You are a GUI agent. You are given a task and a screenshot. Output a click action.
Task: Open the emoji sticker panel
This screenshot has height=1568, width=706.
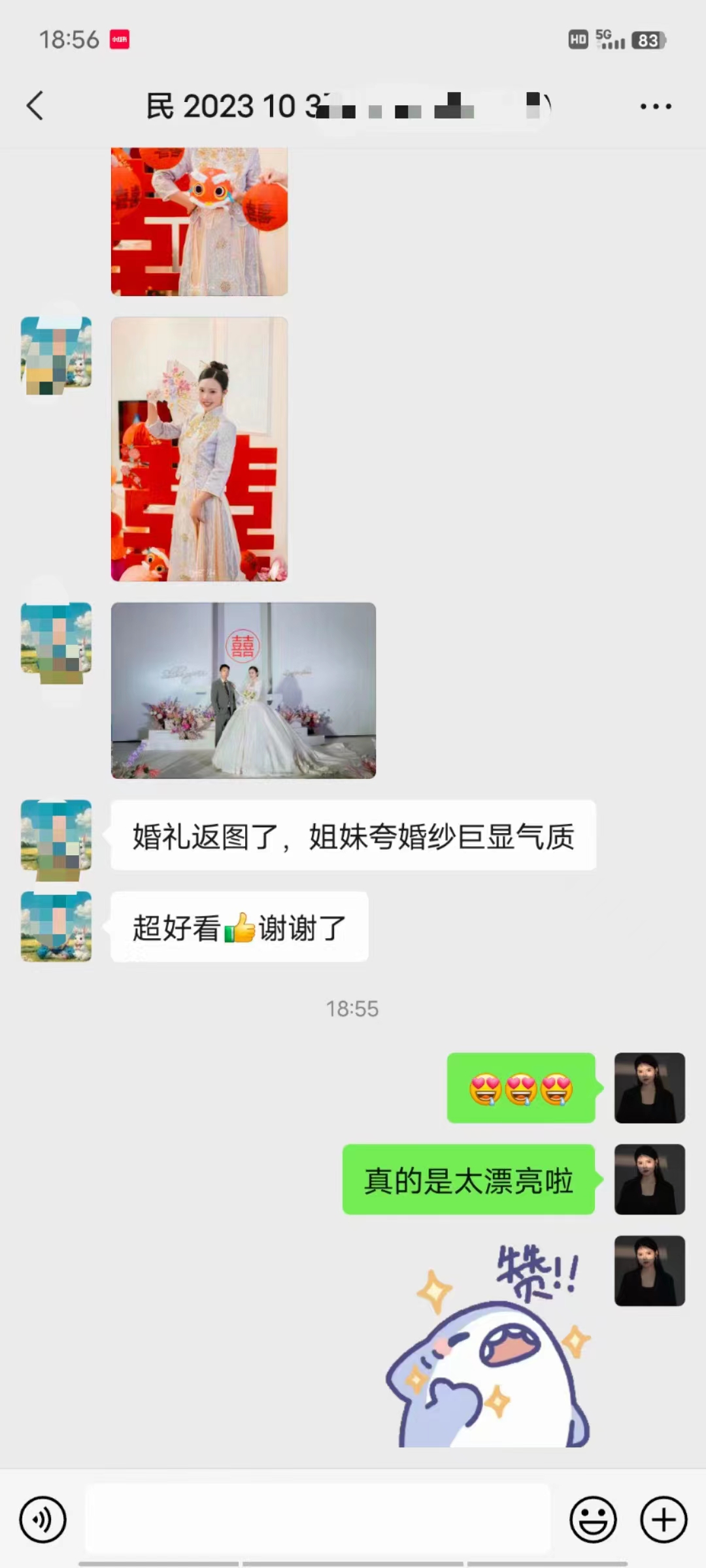(593, 1520)
